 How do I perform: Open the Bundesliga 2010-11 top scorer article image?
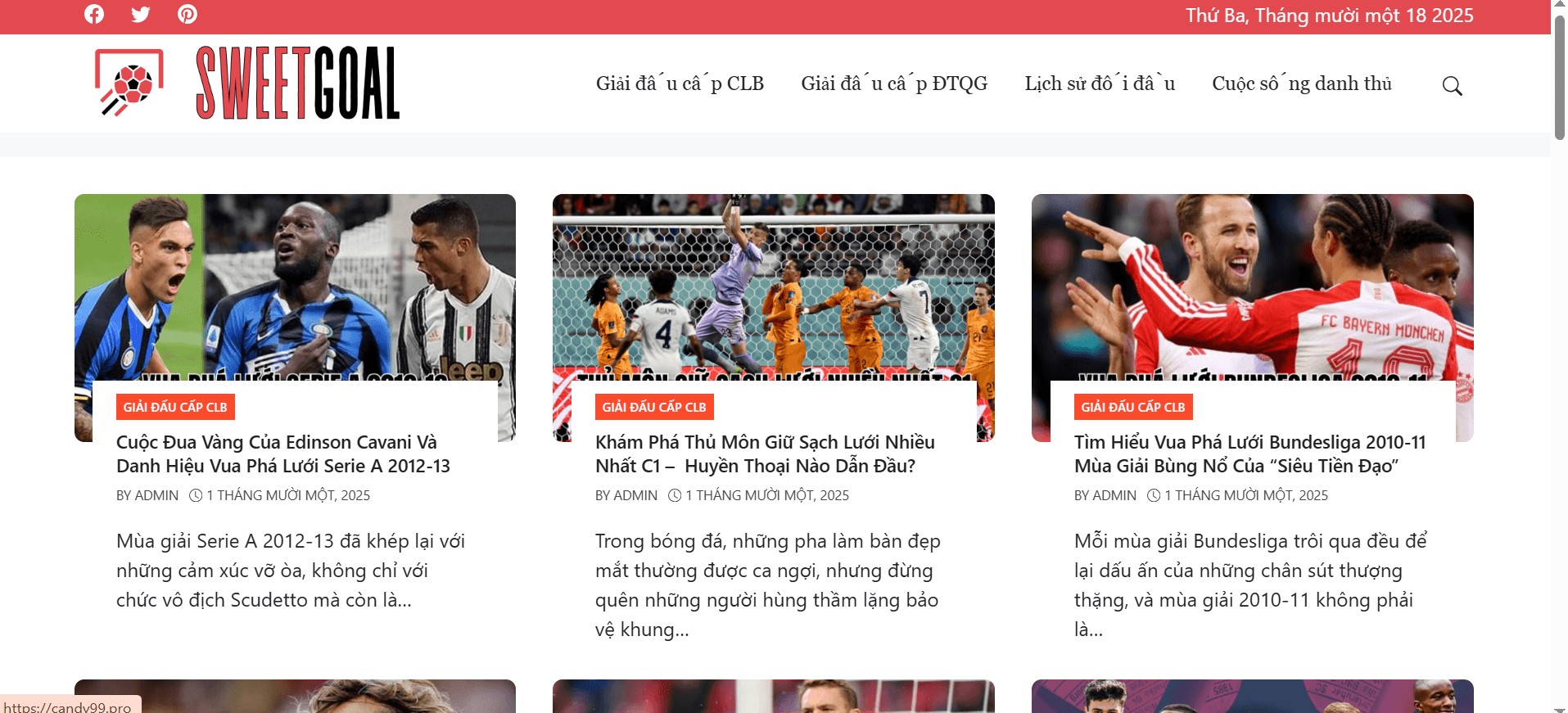[1252, 287]
